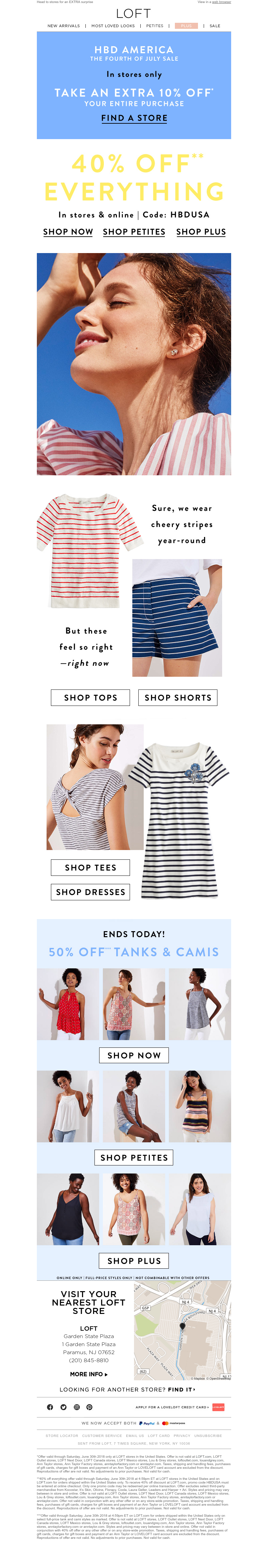The image size is (268, 1568).
Task: Tap Shop Now under 40% off
Action: 68,232
